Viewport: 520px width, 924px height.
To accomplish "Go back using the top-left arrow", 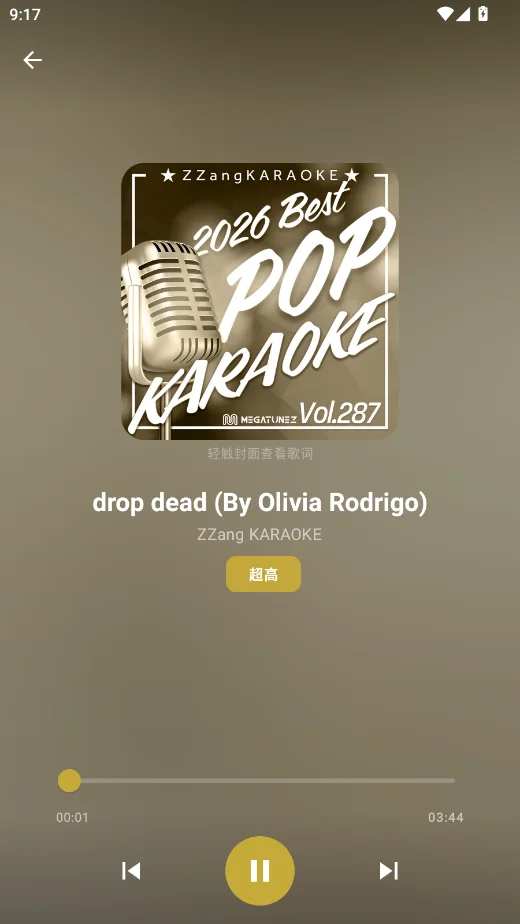I will [x=32, y=60].
